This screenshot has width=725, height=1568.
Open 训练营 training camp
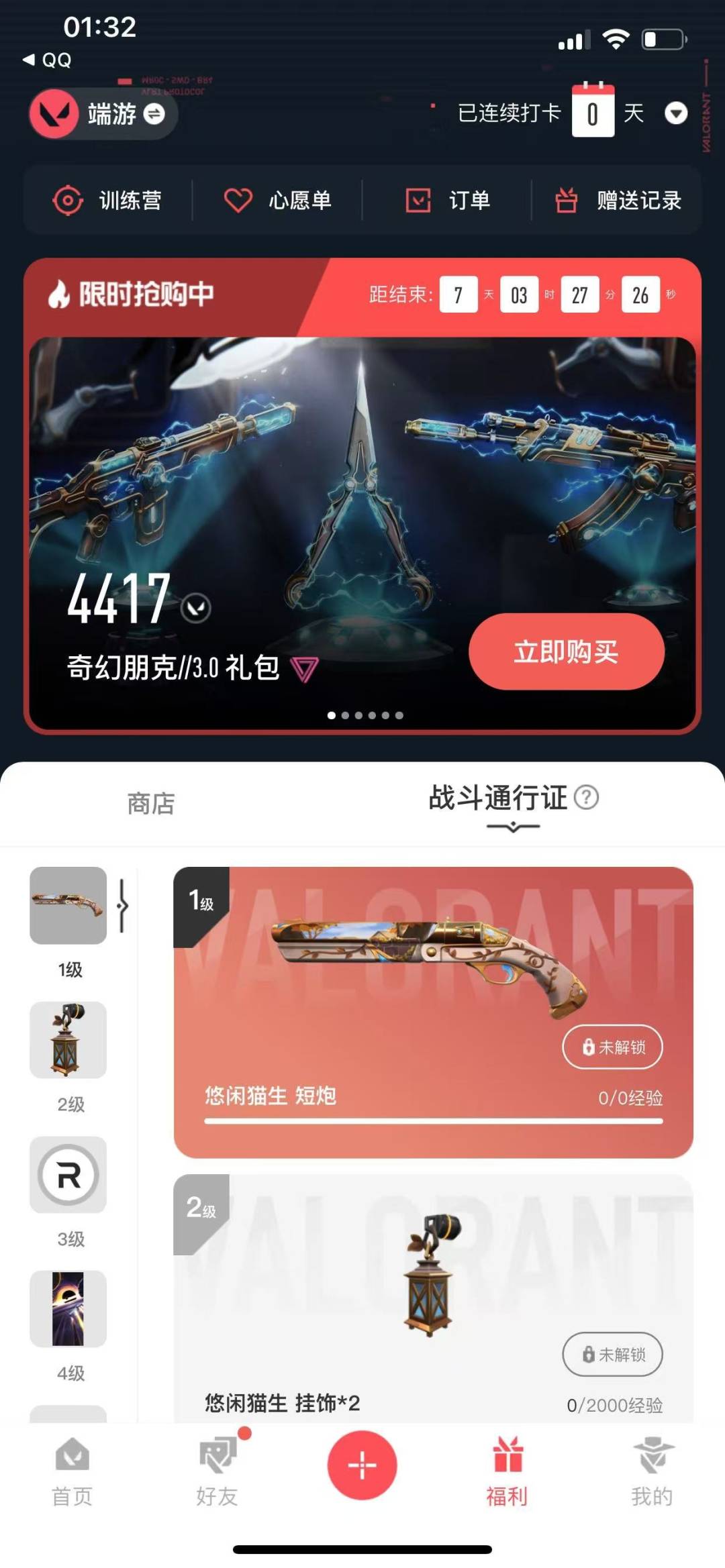(107, 200)
